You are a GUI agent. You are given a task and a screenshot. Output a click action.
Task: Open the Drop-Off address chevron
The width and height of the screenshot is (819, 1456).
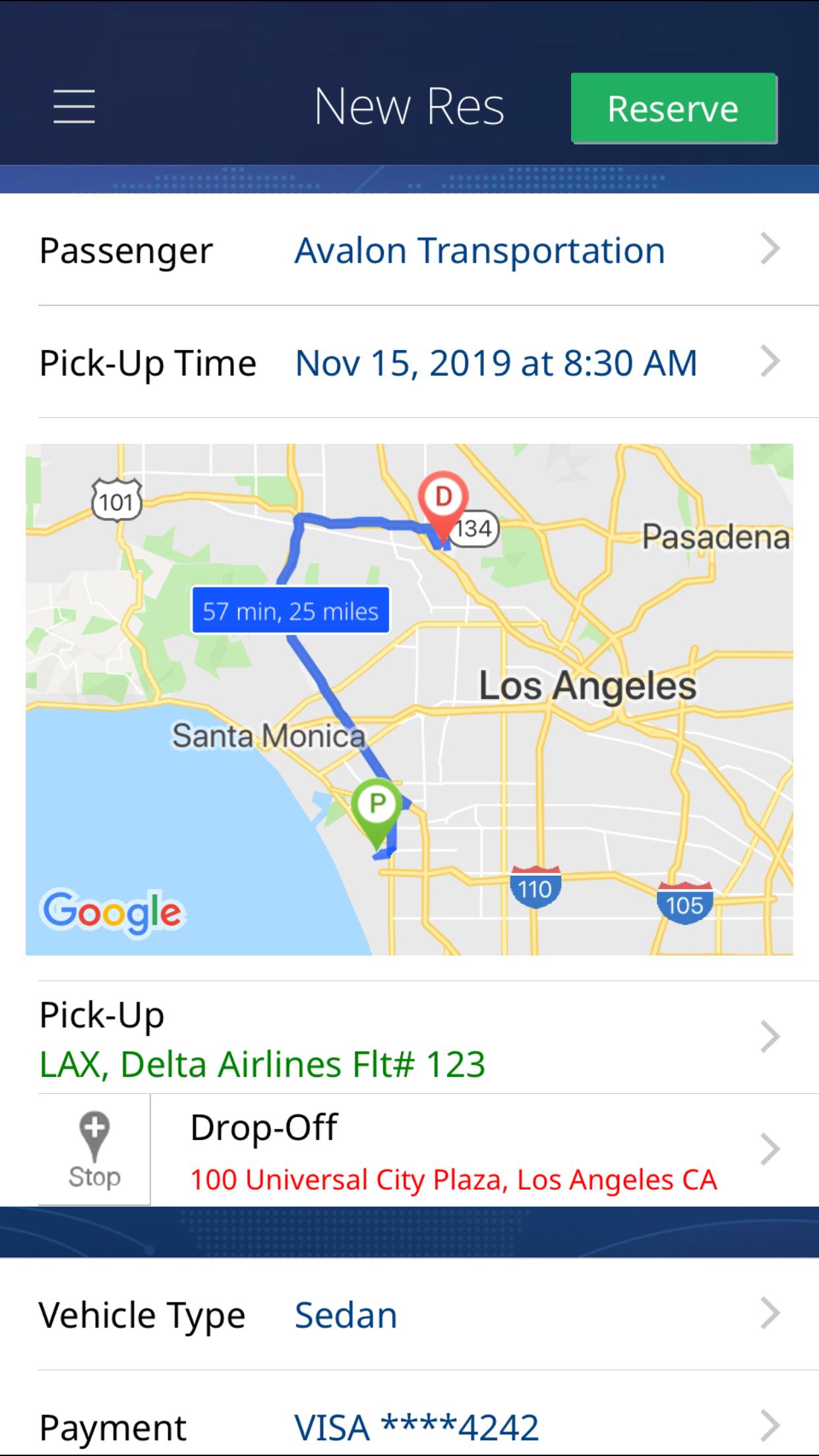click(770, 1149)
